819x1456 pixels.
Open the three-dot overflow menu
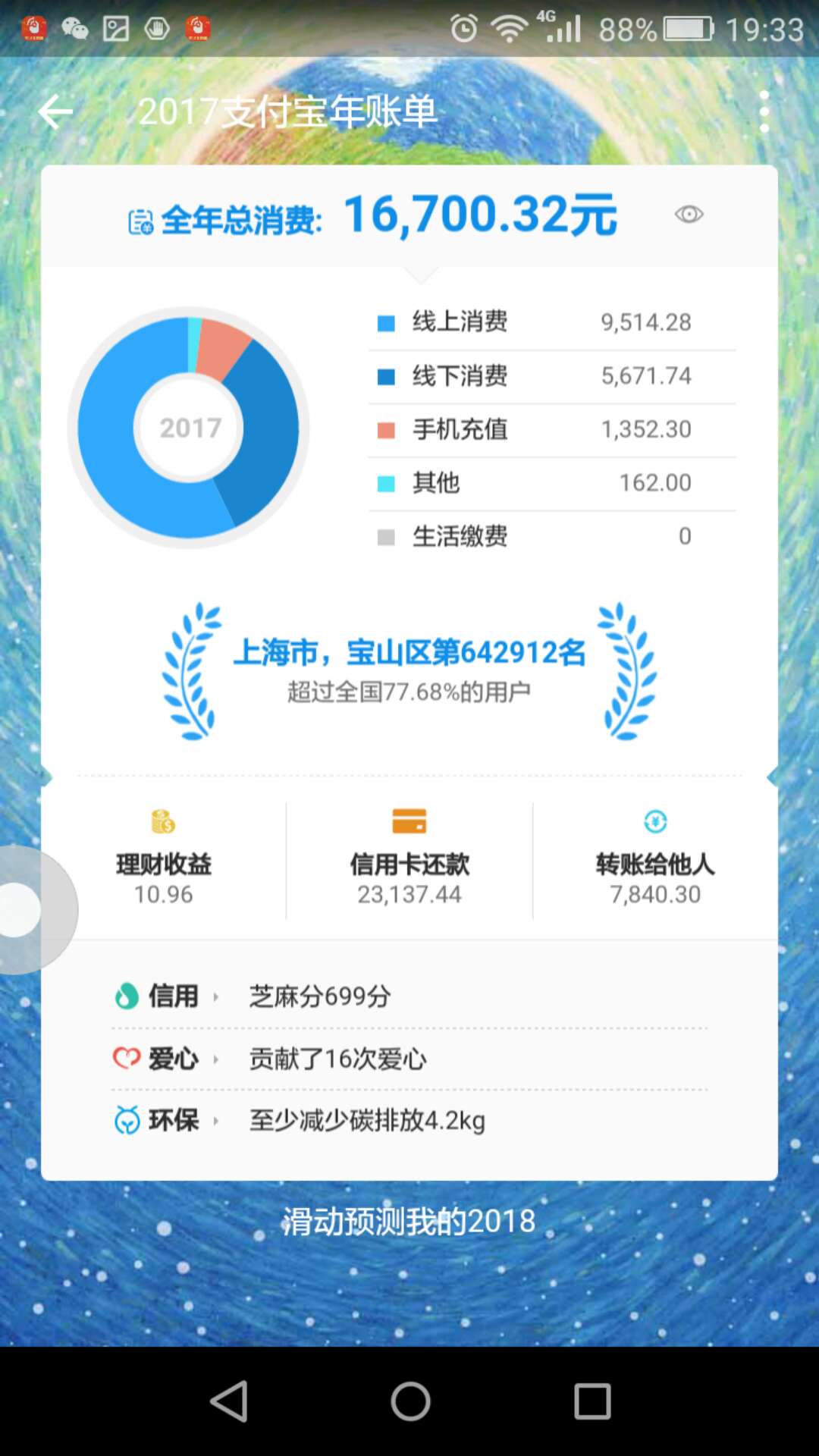tap(764, 112)
